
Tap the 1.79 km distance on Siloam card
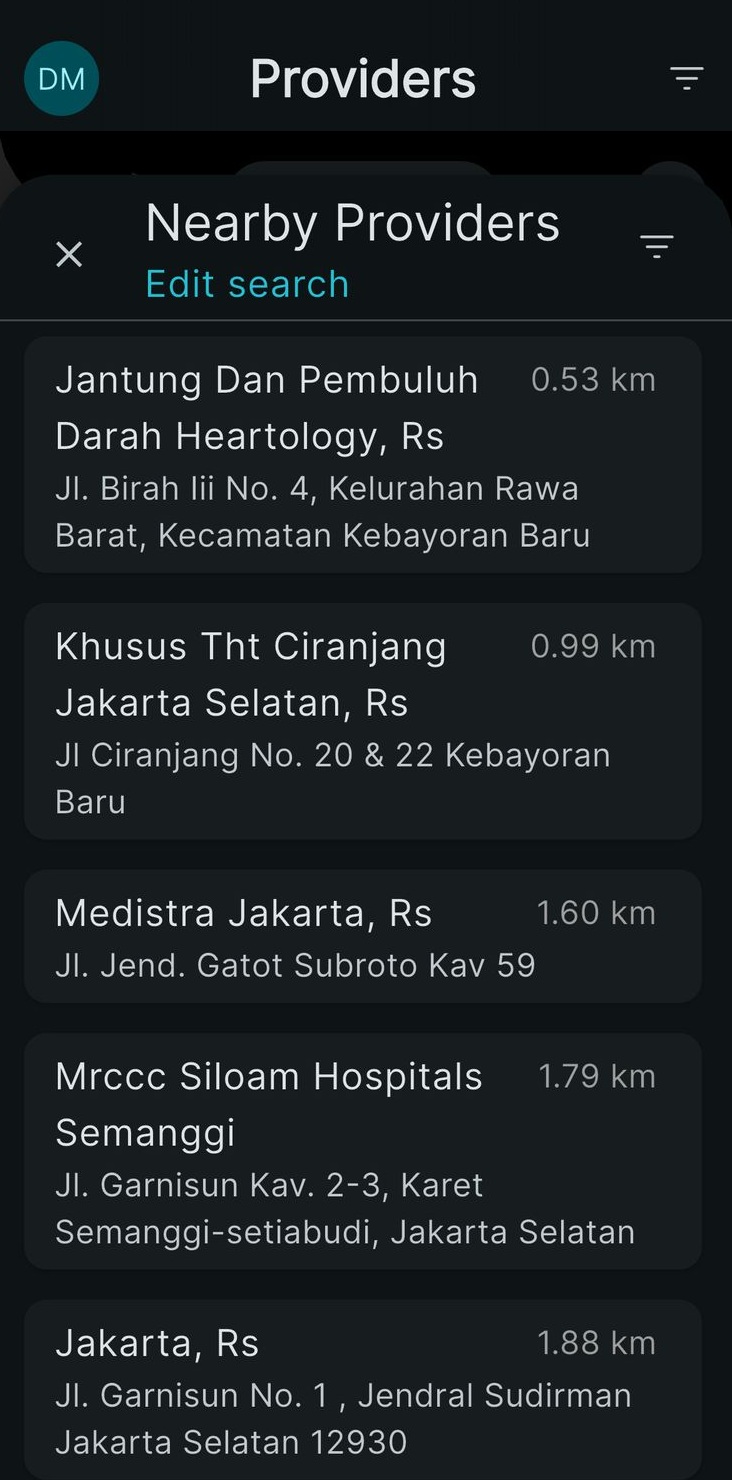click(x=596, y=1076)
